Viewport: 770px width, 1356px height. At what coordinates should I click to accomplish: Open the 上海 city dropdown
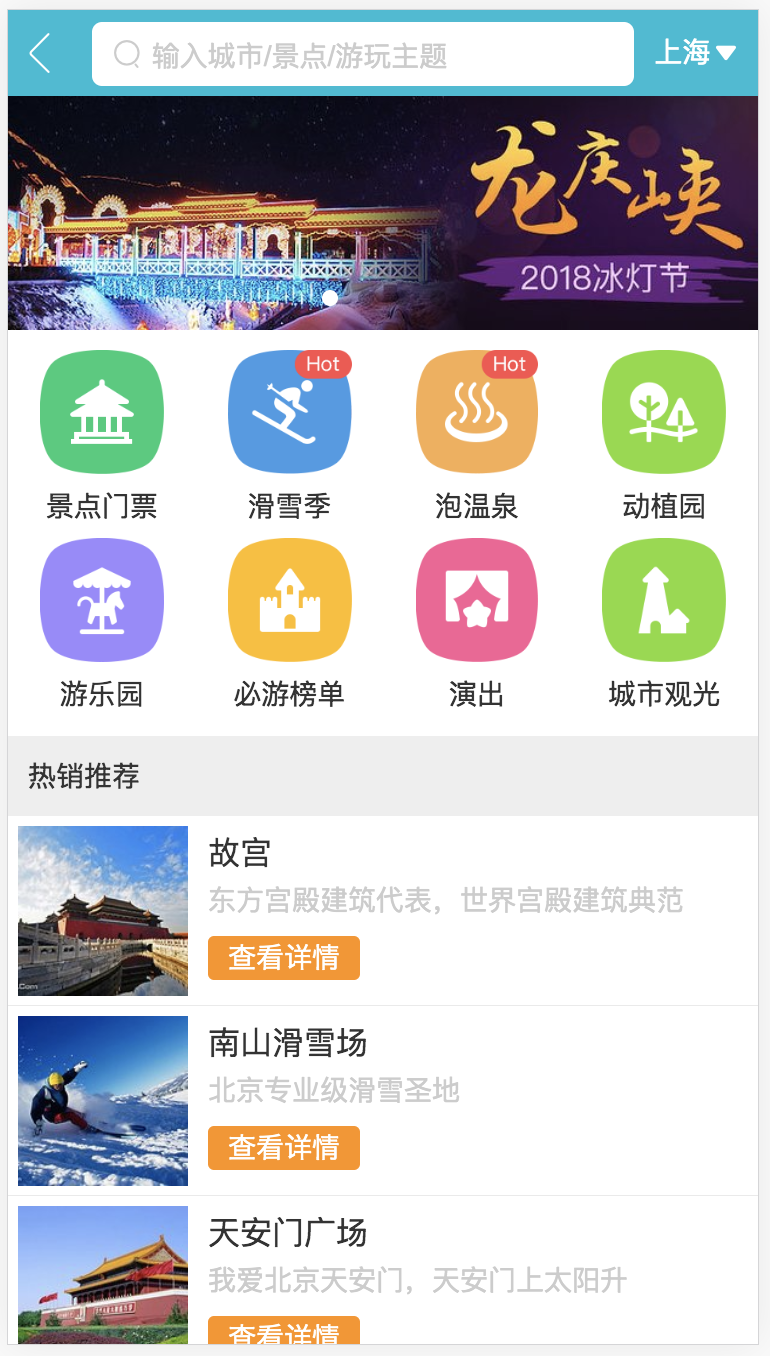[695, 53]
